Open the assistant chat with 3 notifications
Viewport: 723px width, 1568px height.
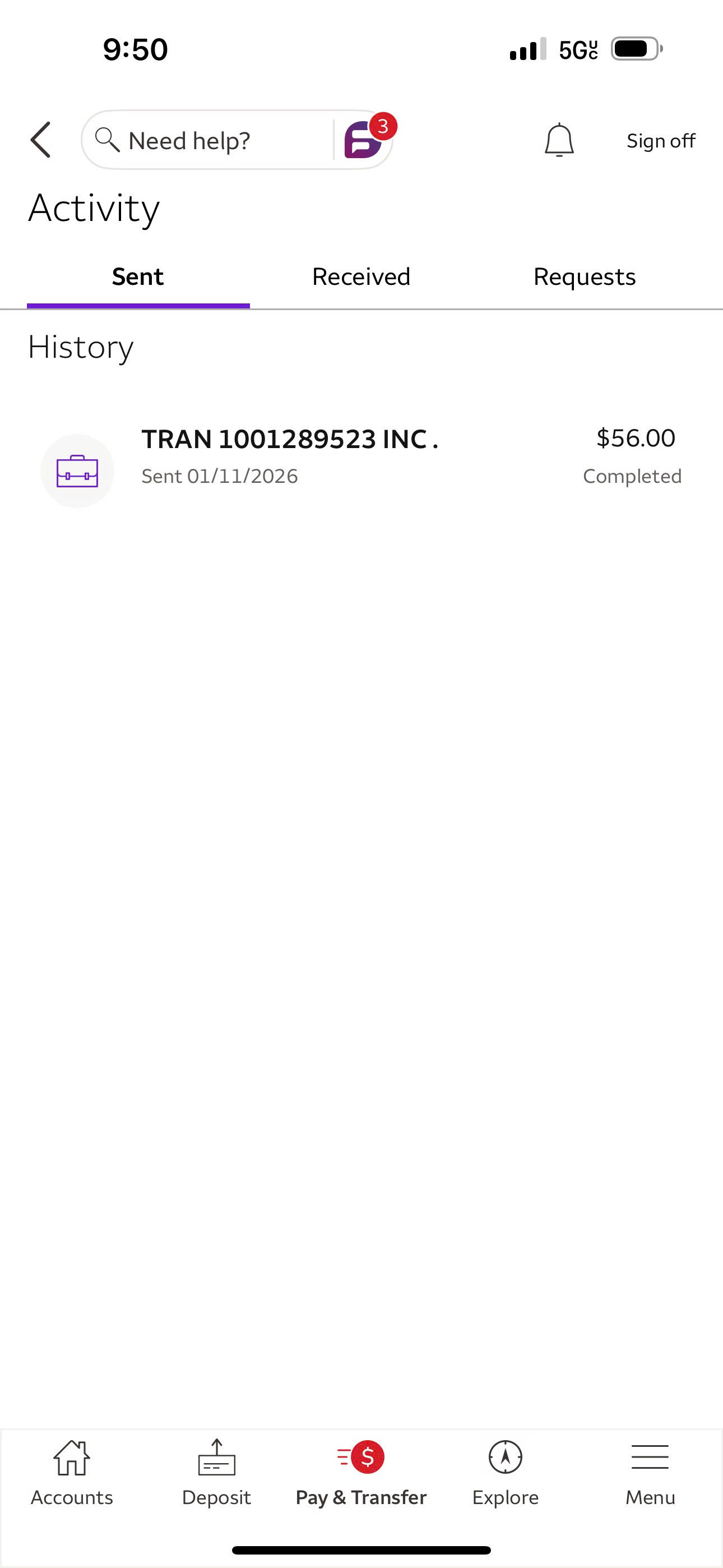point(364,140)
